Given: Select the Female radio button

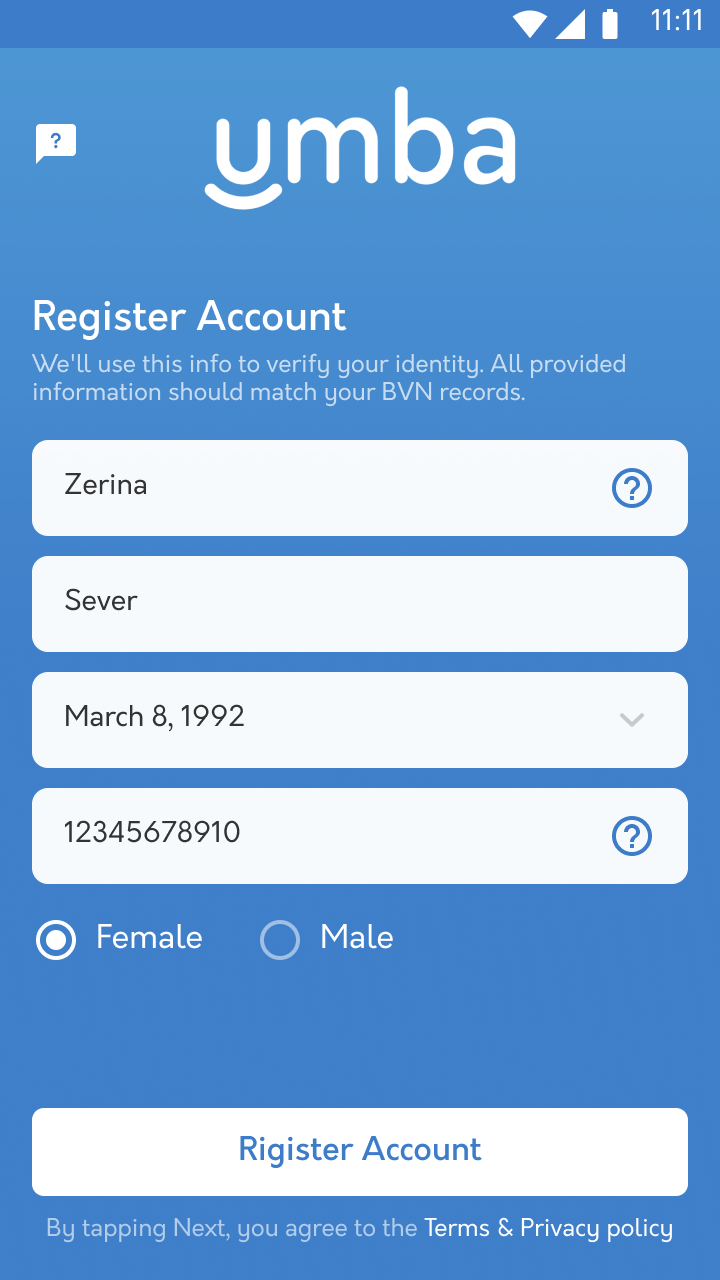Looking at the screenshot, I should point(56,940).
